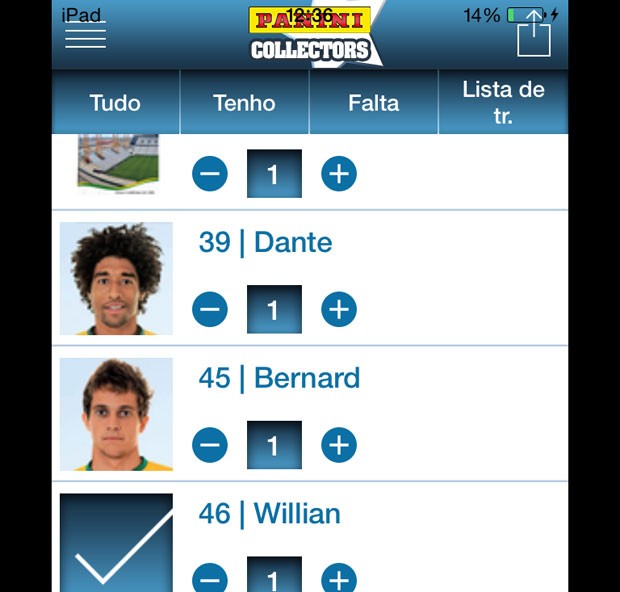Image resolution: width=620 pixels, height=592 pixels.
Task: Open the hamburger menu
Action: click(85, 35)
